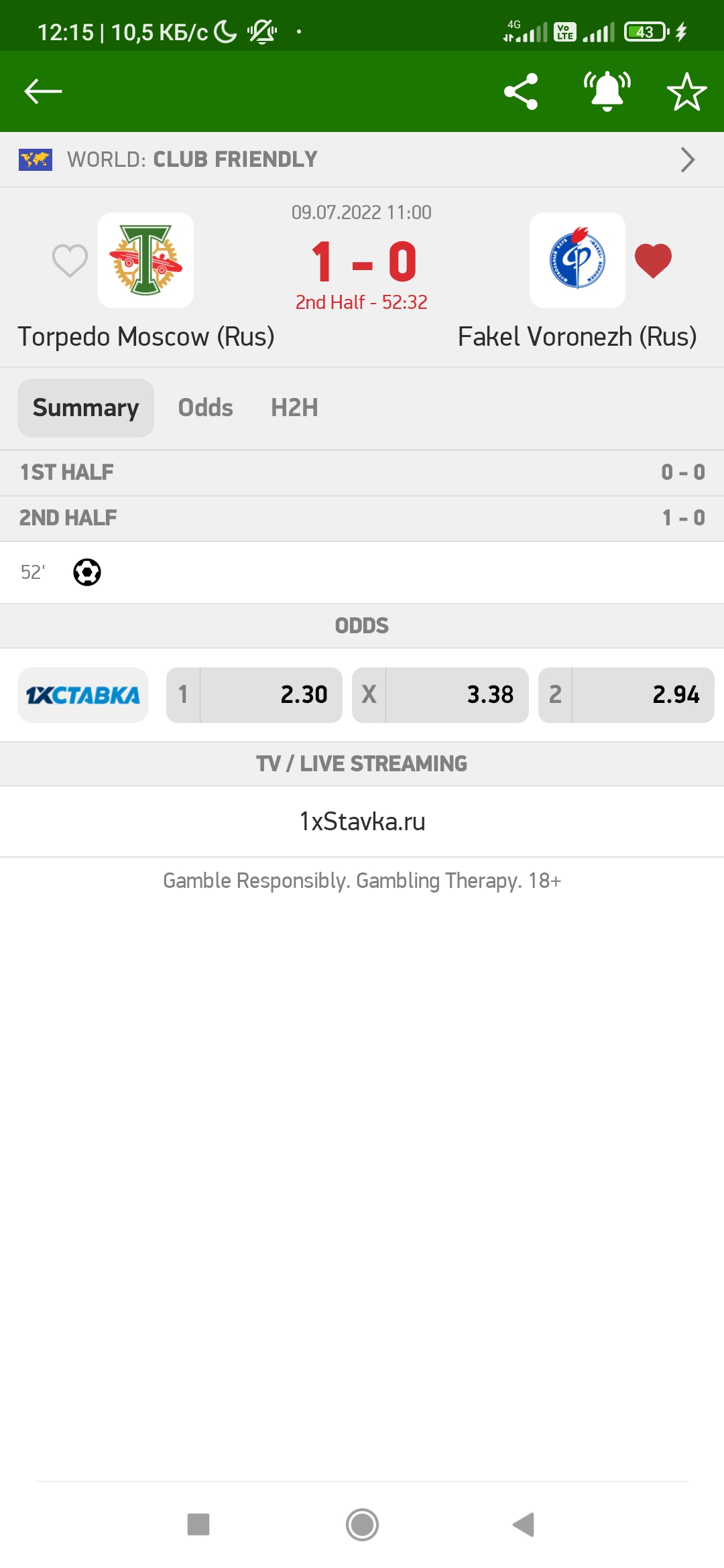Open Fakel Voronezh team logo
Viewport: 724px width, 1568px height.
click(577, 261)
